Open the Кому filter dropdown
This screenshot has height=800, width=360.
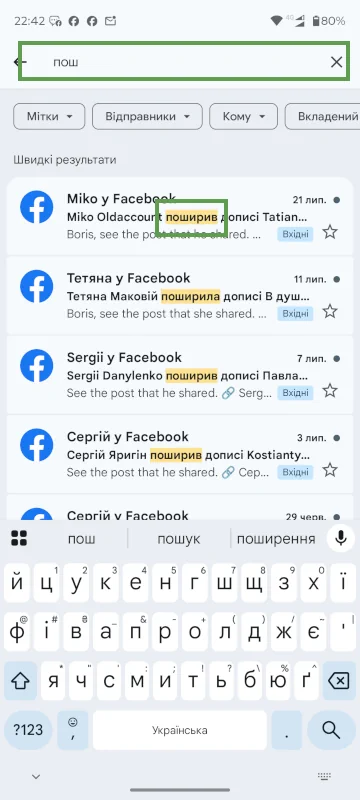[x=243, y=116]
